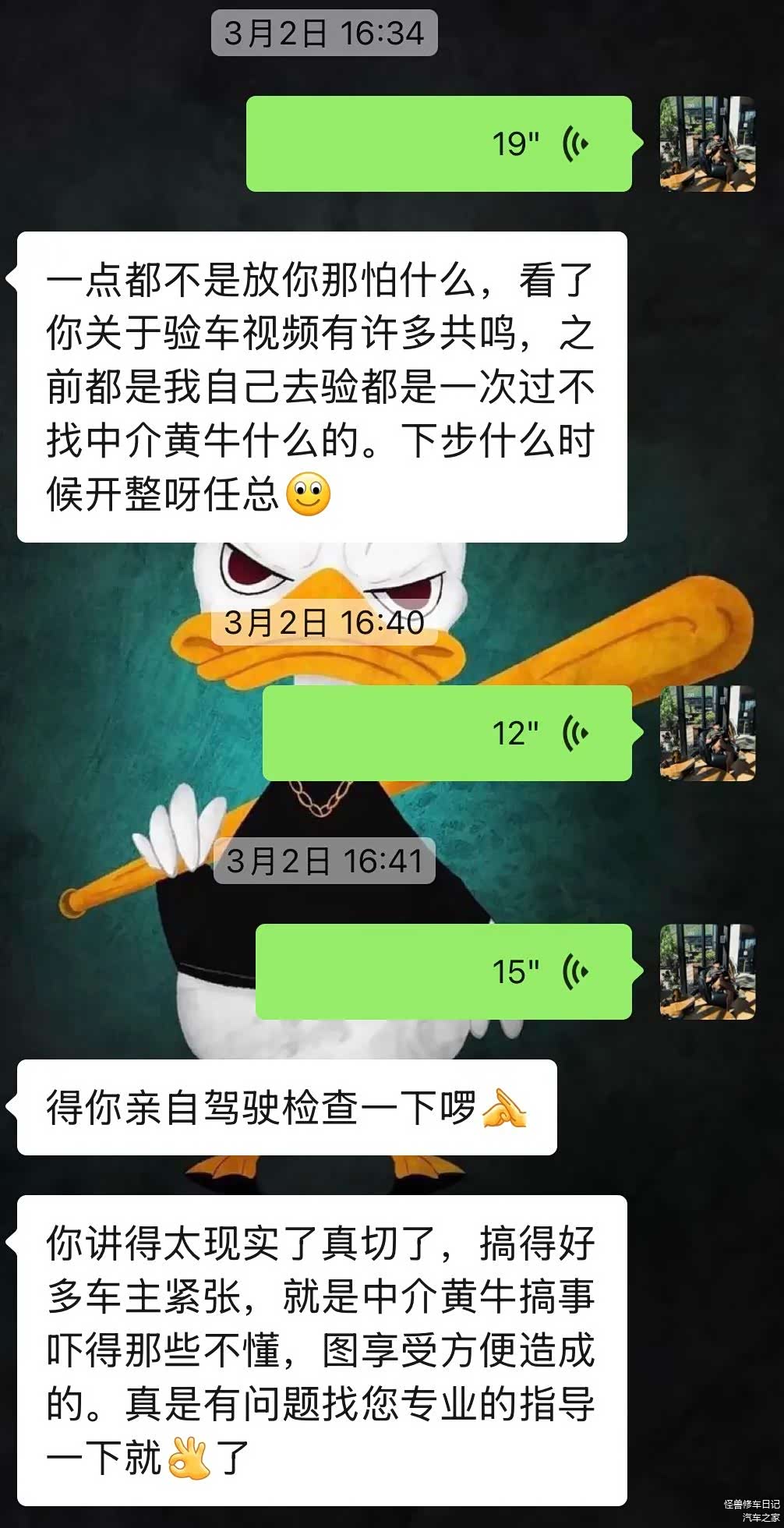Play the 12" voice message
The height and width of the screenshot is (1528, 784).
pos(447,734)
